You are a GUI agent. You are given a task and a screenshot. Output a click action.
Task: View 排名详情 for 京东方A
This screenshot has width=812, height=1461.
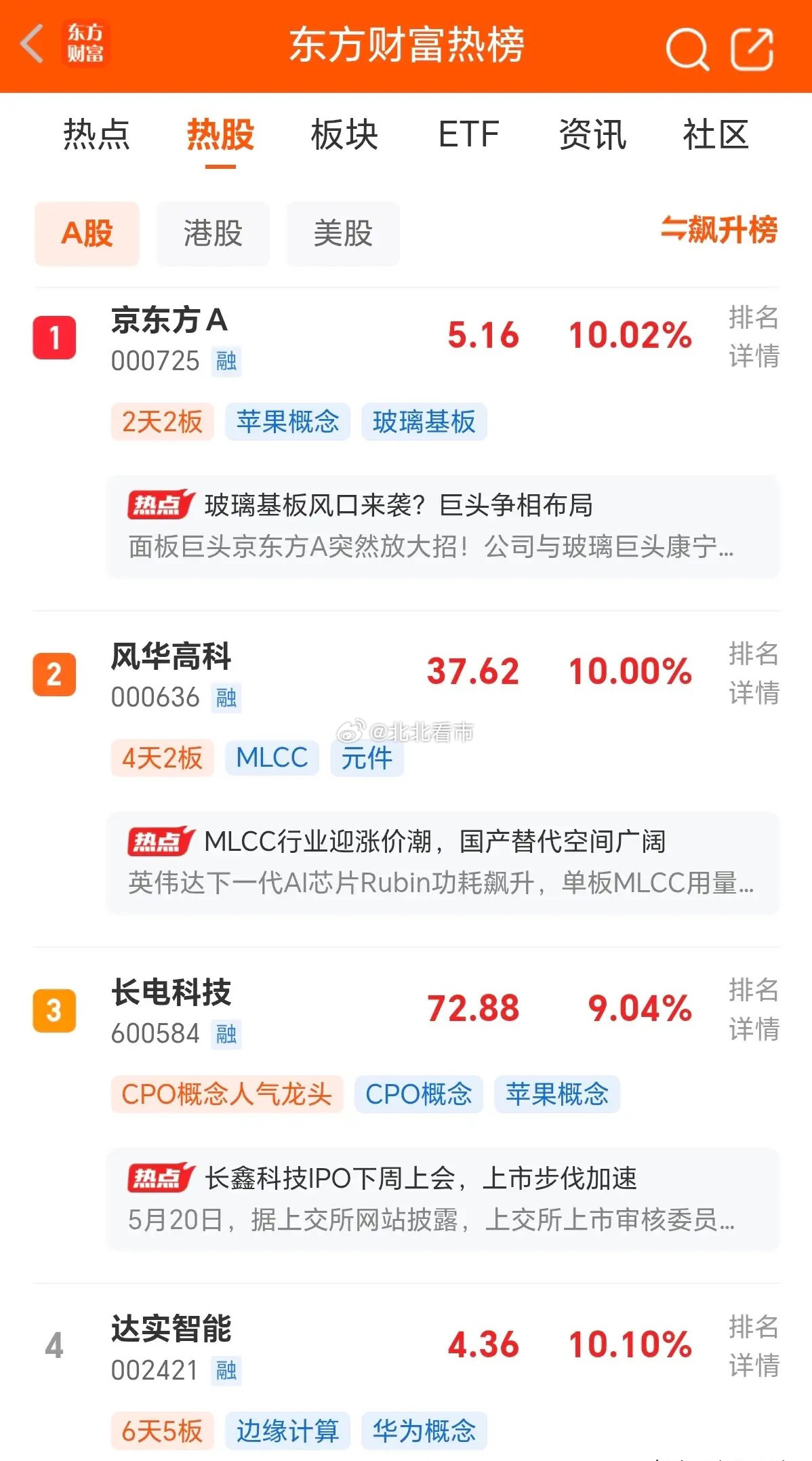[754, 336]
